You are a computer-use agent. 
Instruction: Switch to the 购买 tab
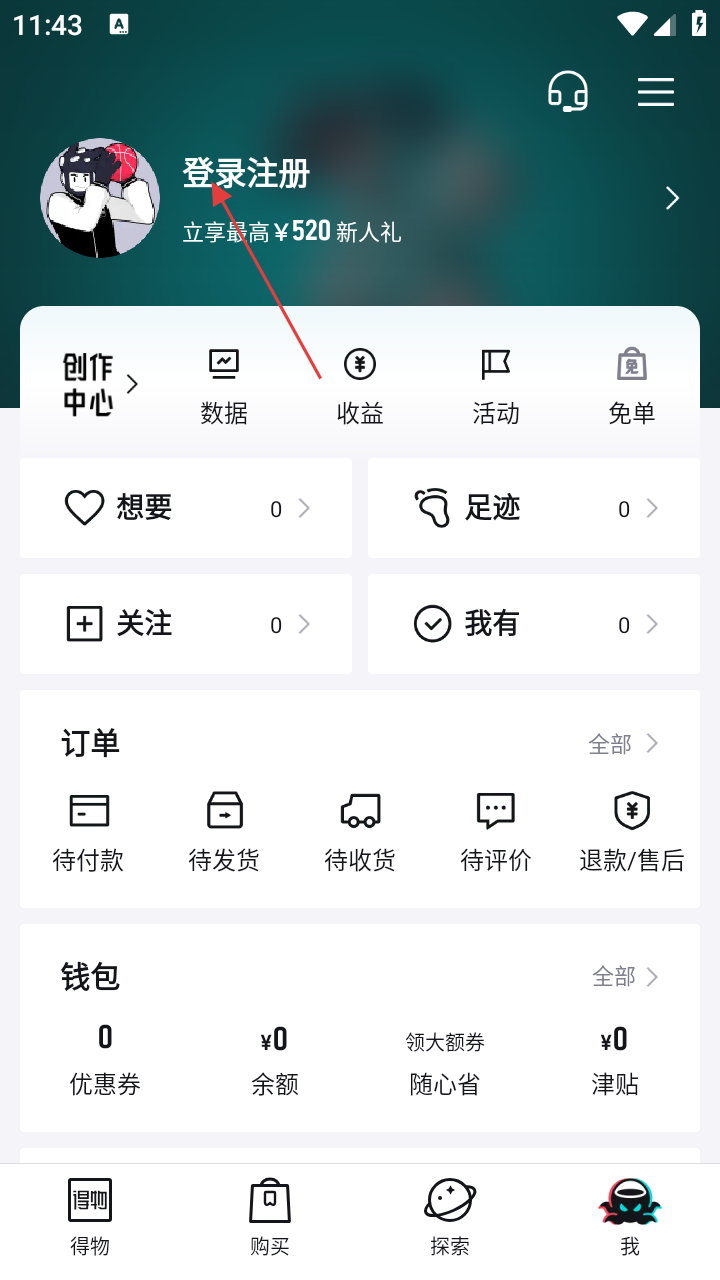(270, 1217)
